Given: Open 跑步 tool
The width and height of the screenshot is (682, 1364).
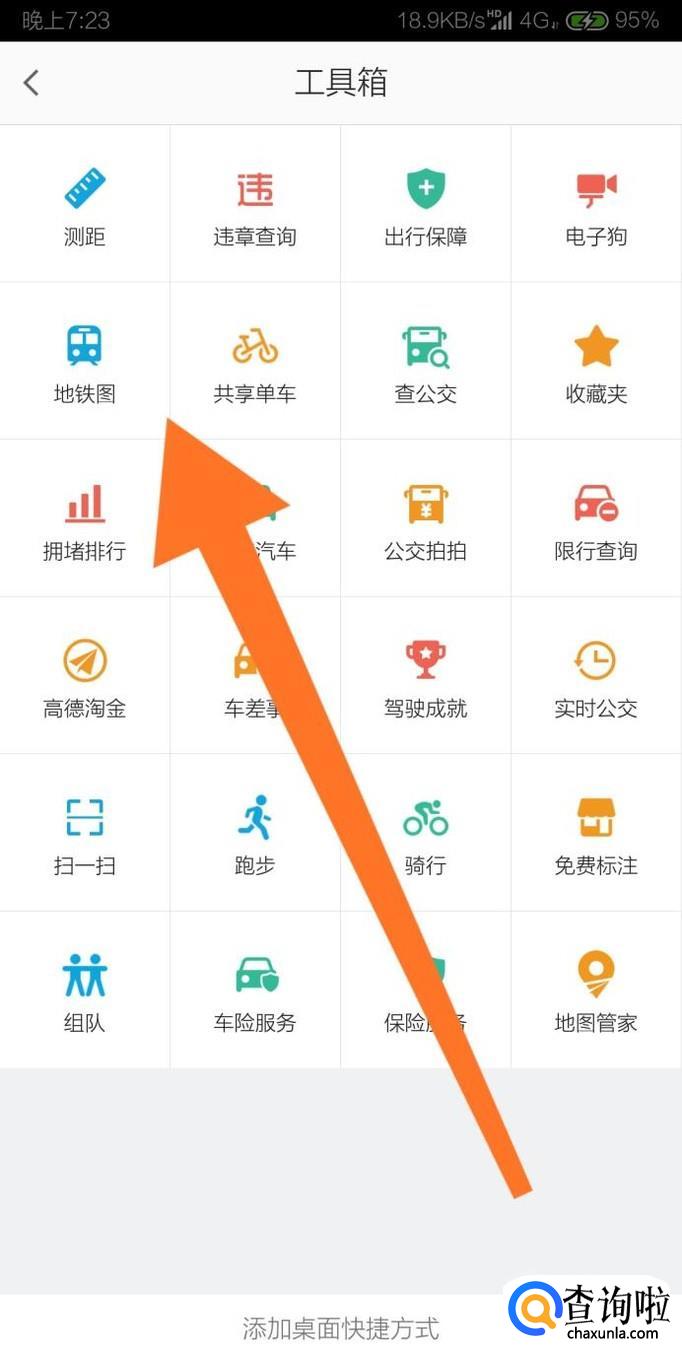Looking at the screenshot, I should click(255, 833).
